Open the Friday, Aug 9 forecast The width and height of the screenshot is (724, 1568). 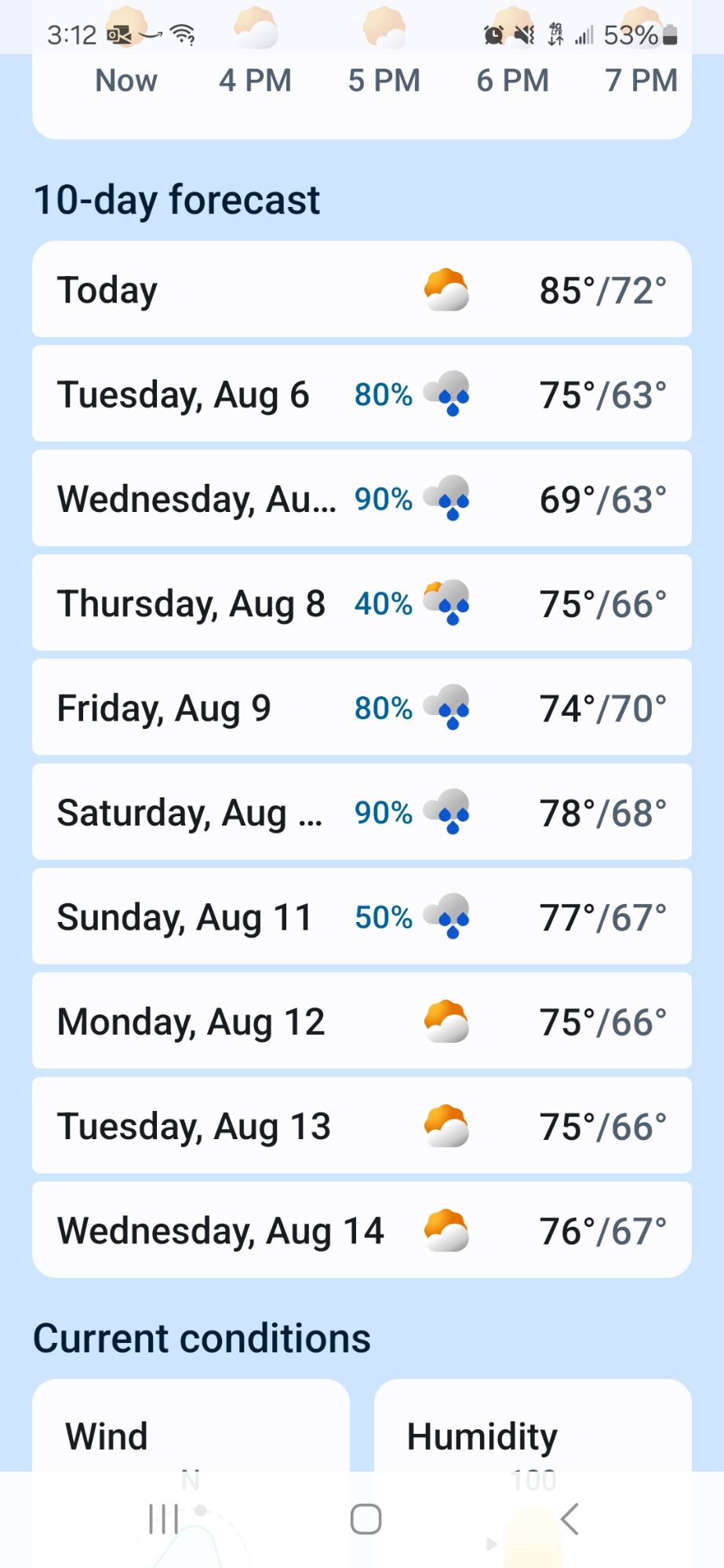(362, 707)
